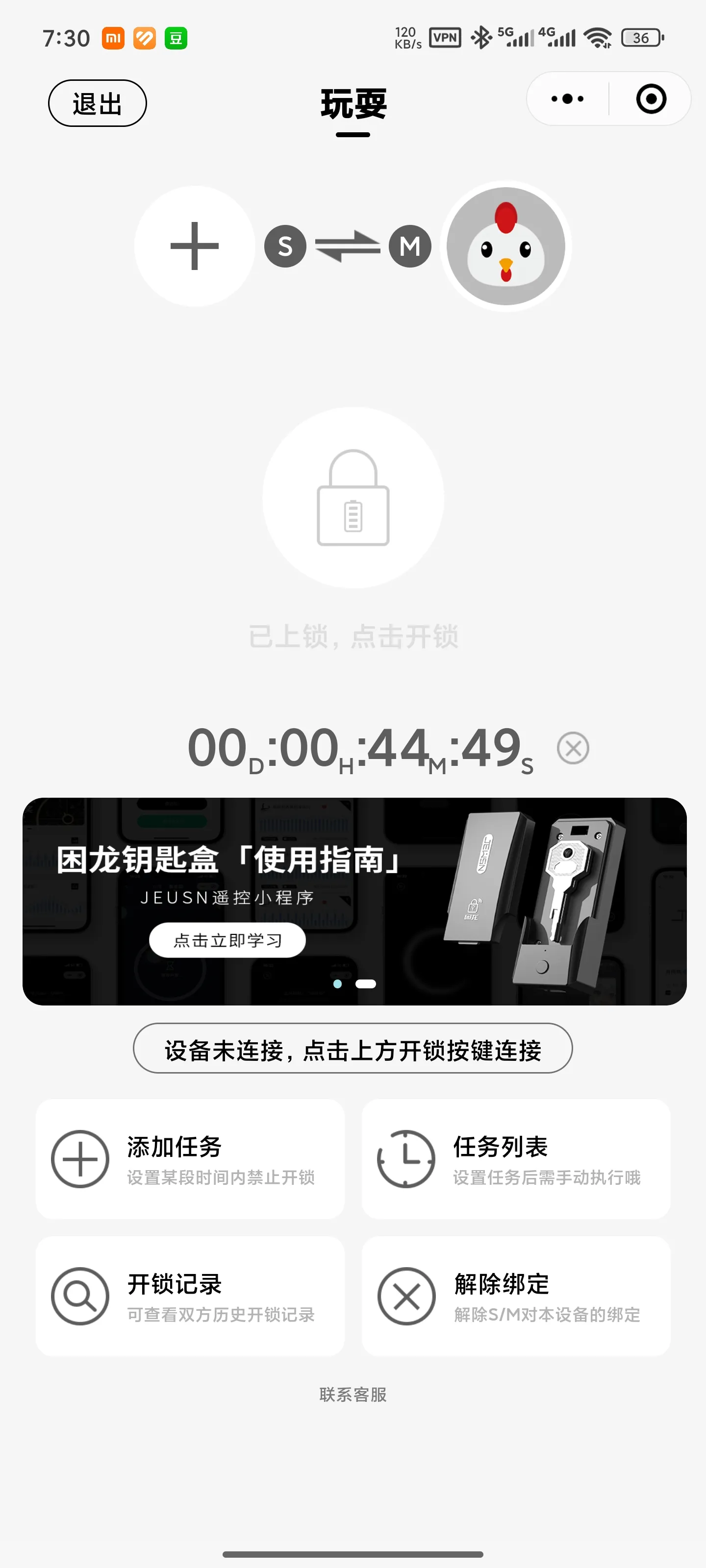This screenshot has height=1568, width=706.
Task: View 开锁记录 unlock history
Action: point(190,1296)
